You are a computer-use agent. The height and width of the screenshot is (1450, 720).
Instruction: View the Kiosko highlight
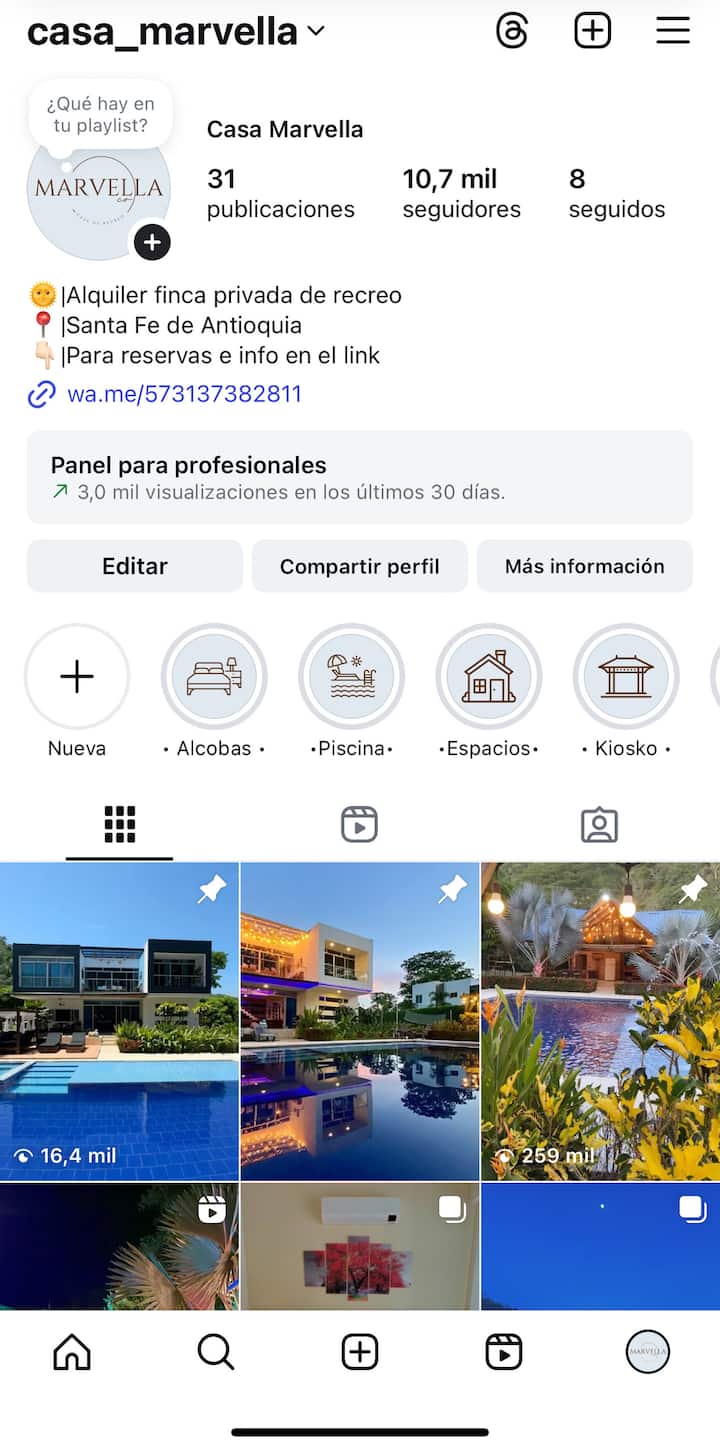pos(626,677)
